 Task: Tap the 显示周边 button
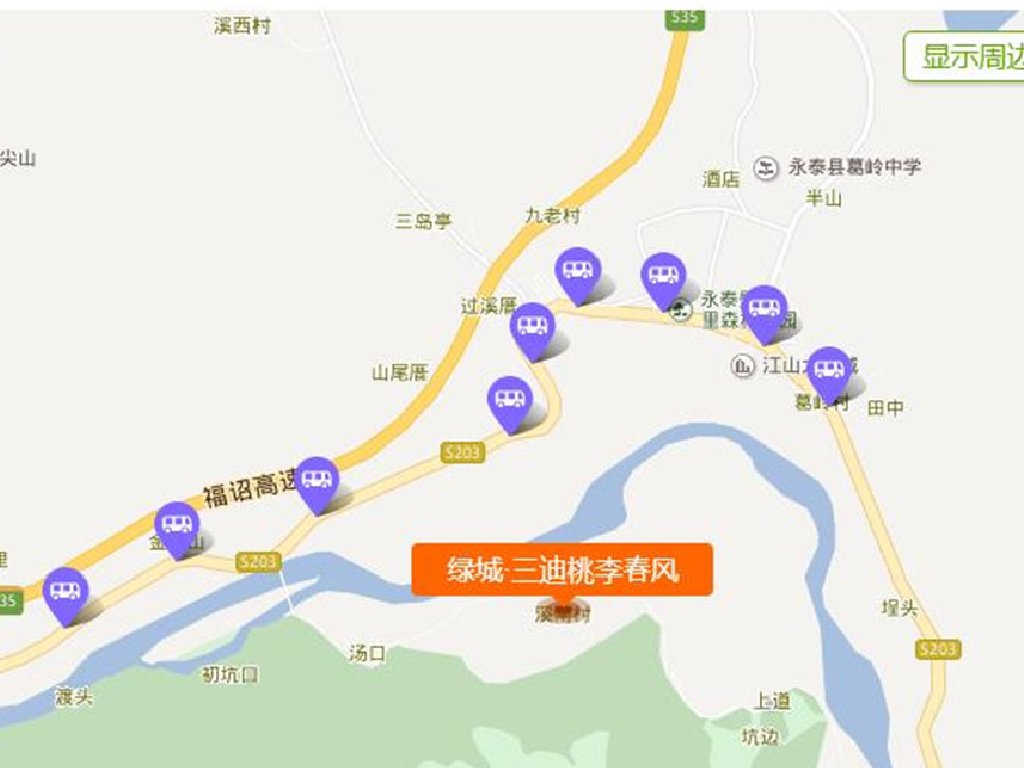click(966, 56)
